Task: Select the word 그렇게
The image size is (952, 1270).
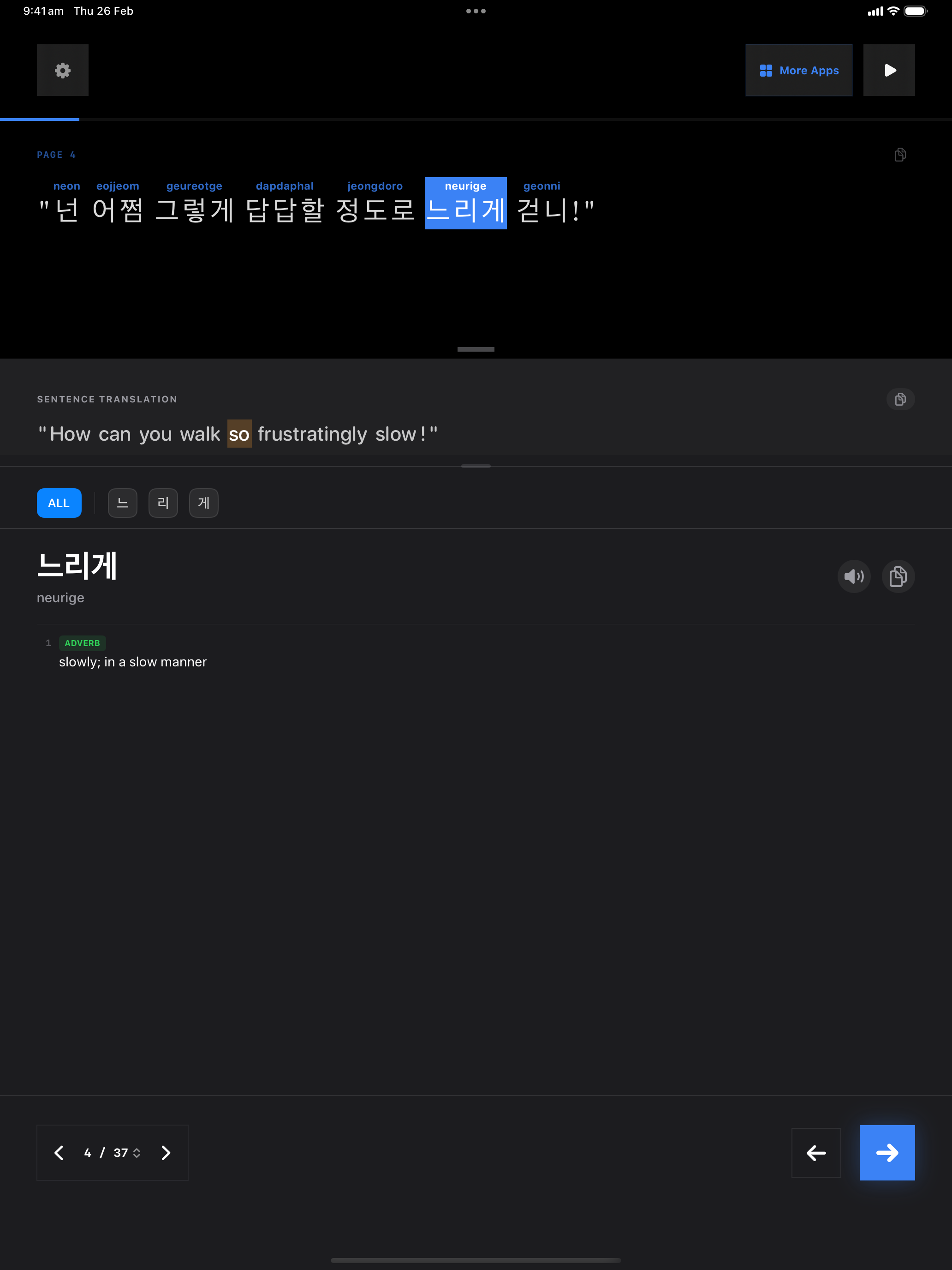Action: click(x=194, y=210)
